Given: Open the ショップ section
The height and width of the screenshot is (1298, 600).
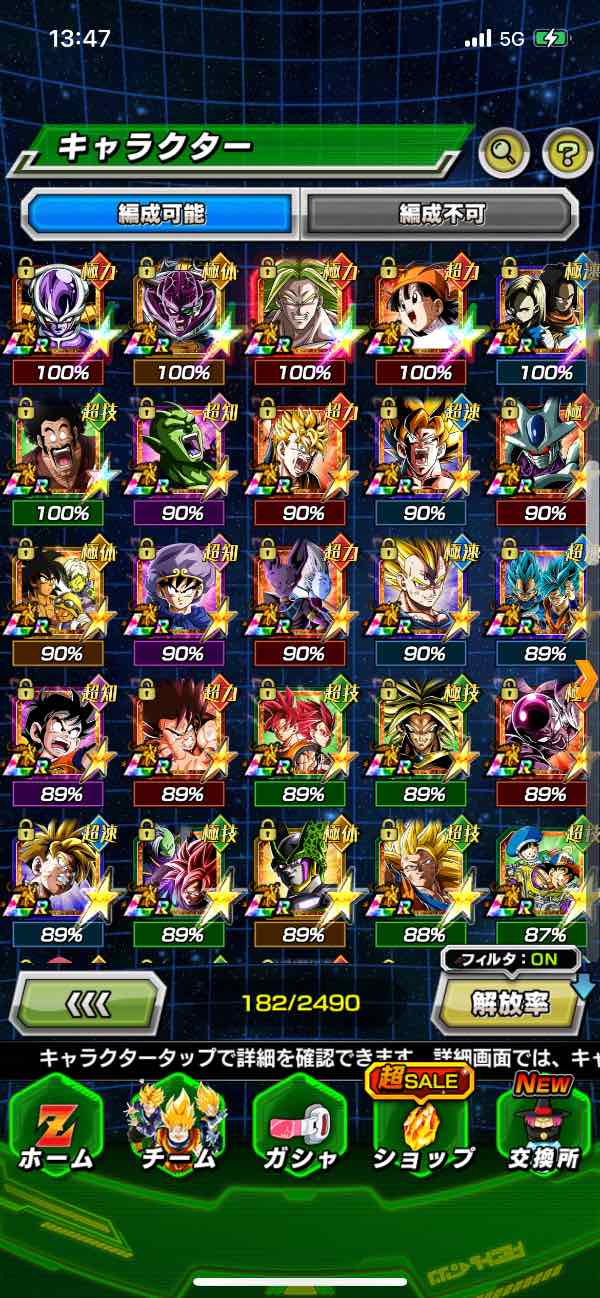Looking at the screenshot, I should (422, 1130).
